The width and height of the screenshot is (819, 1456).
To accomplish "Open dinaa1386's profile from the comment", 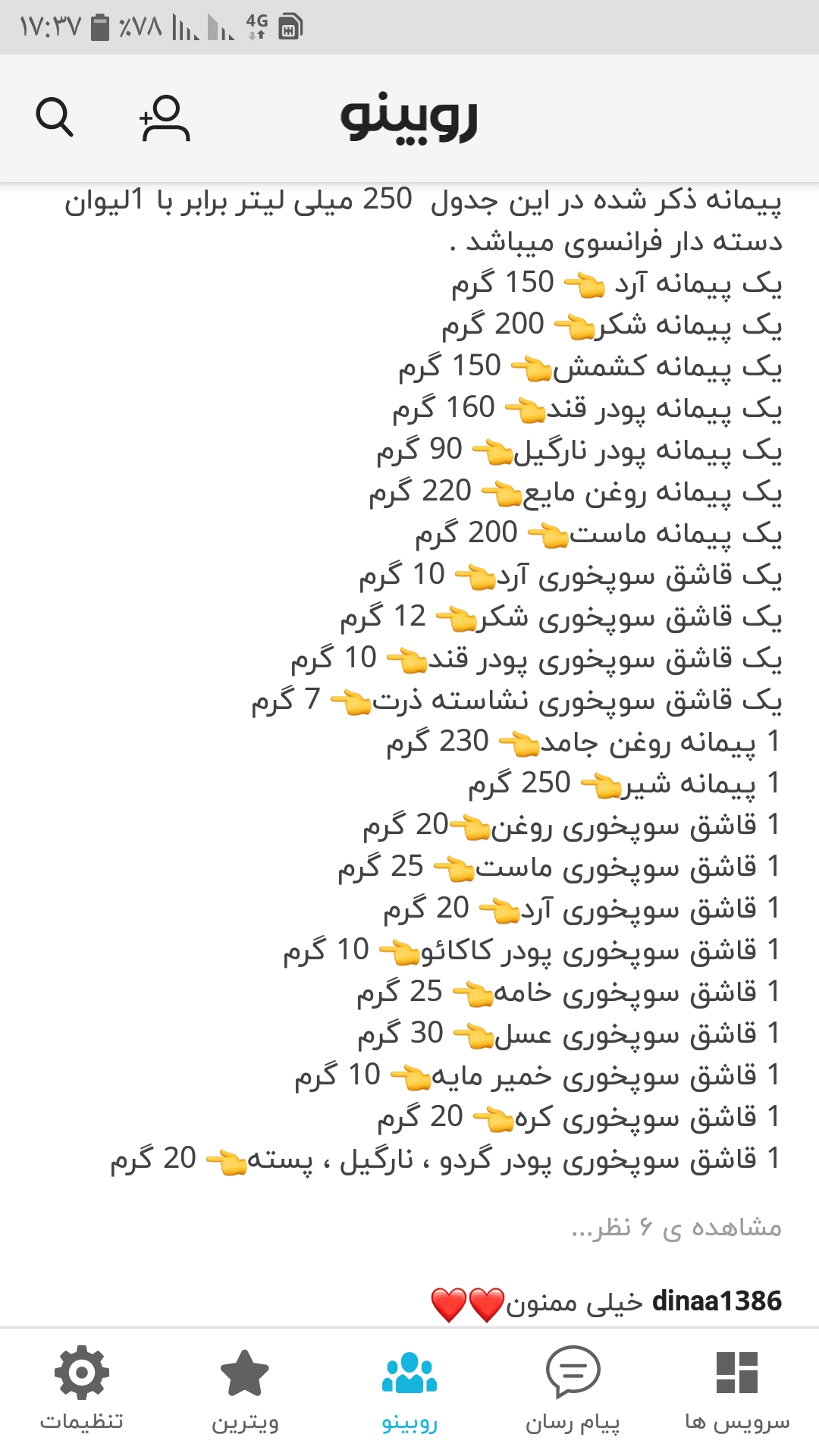I will pos(717,1301).
